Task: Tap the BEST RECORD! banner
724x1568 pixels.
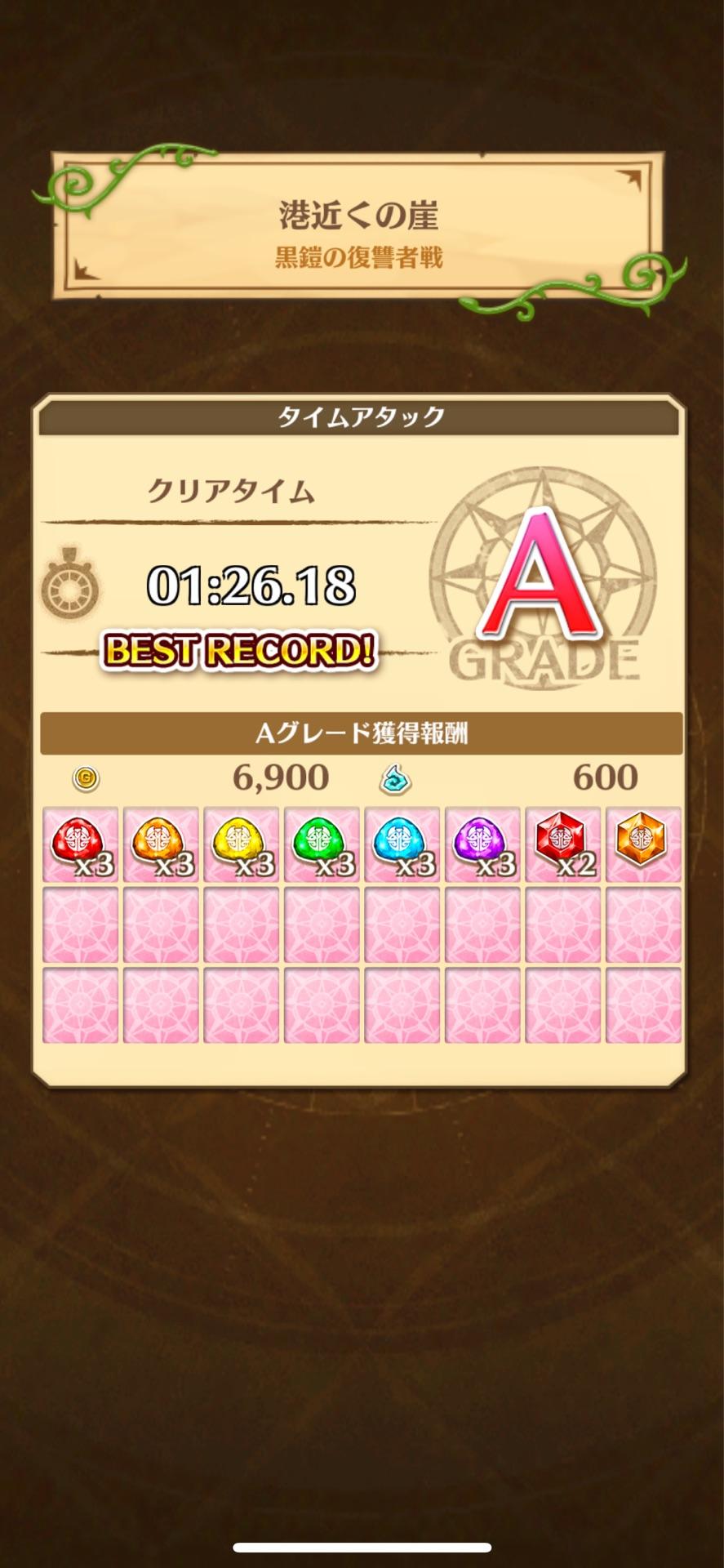Action: pos(241,649)
